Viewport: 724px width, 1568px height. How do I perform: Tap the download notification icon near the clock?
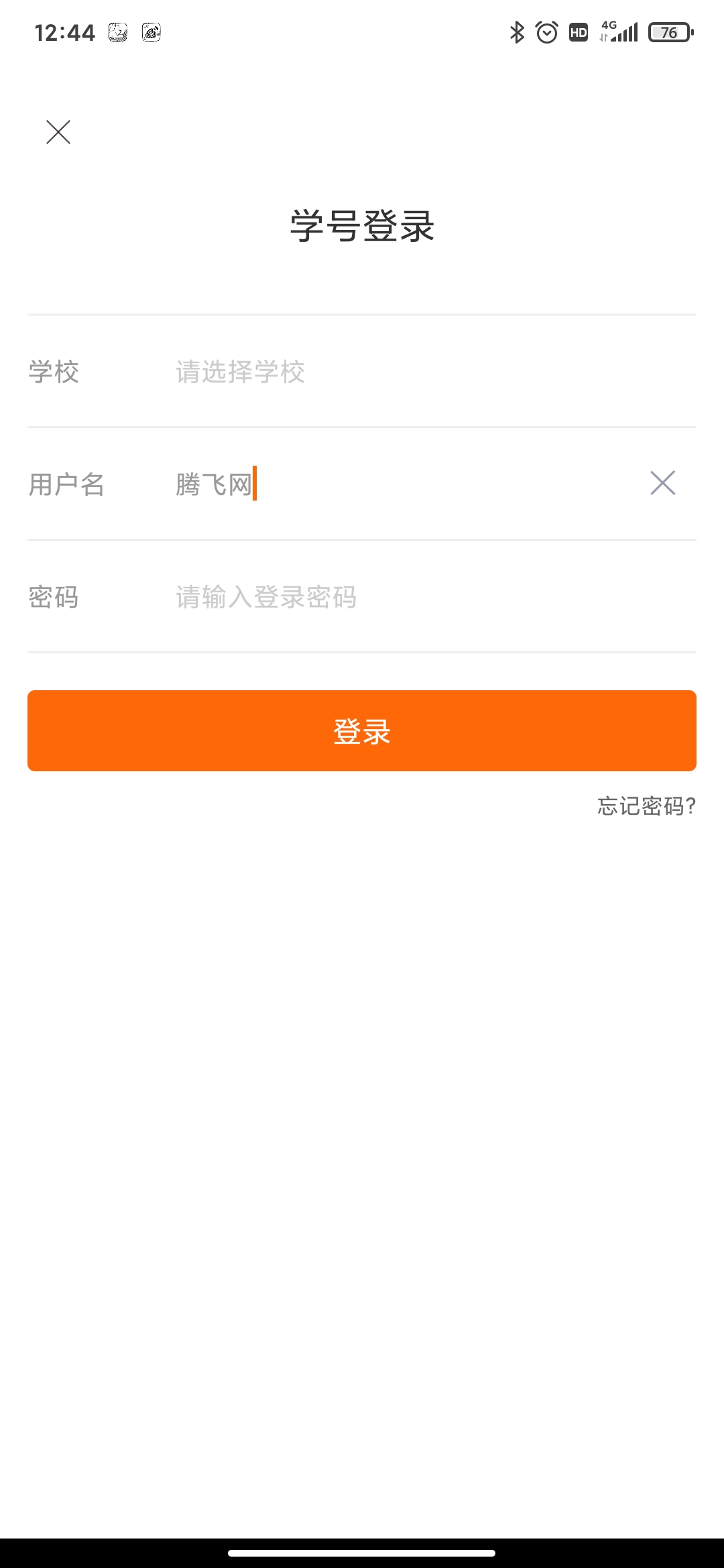pyautogui.click(x=117, y=32)
